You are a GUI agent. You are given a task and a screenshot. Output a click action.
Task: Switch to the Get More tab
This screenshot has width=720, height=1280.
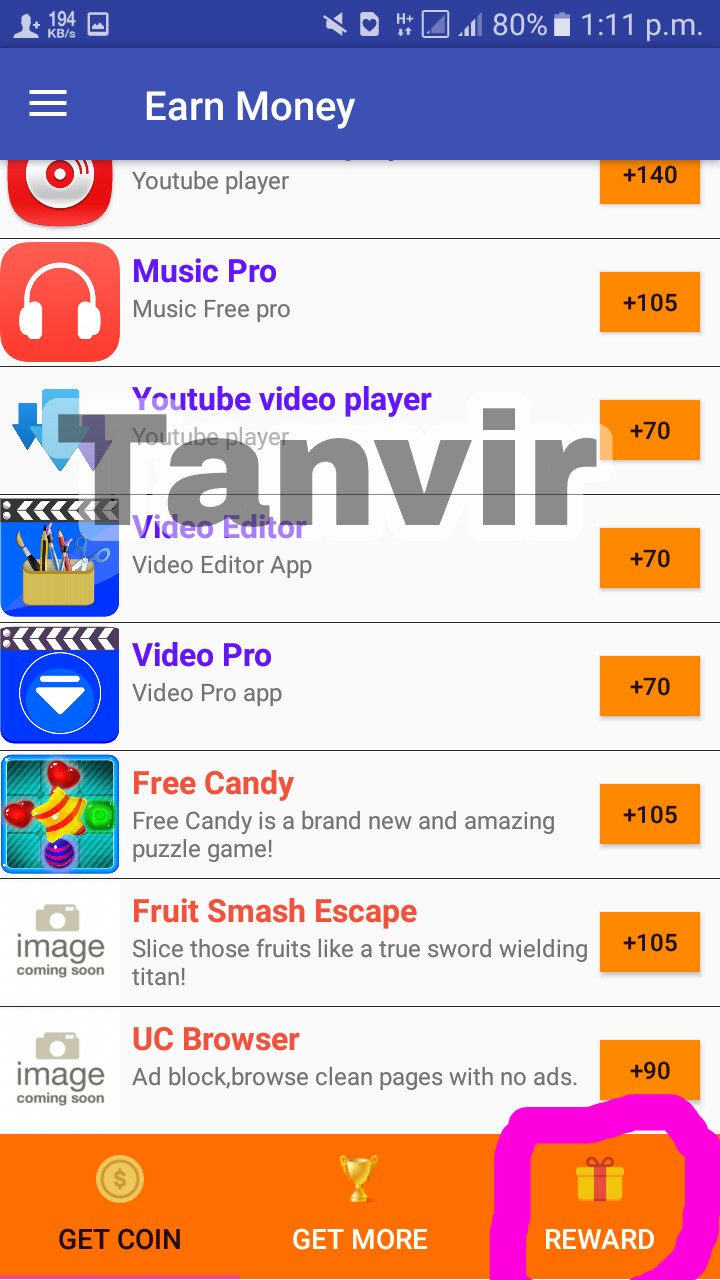click(x=360, y=1207)
